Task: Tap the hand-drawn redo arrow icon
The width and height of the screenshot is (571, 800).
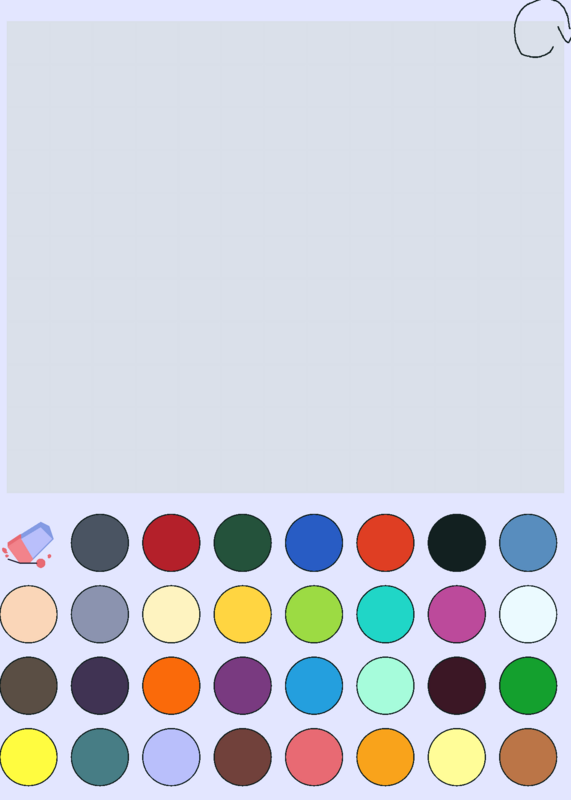Action: pos(542,29)
